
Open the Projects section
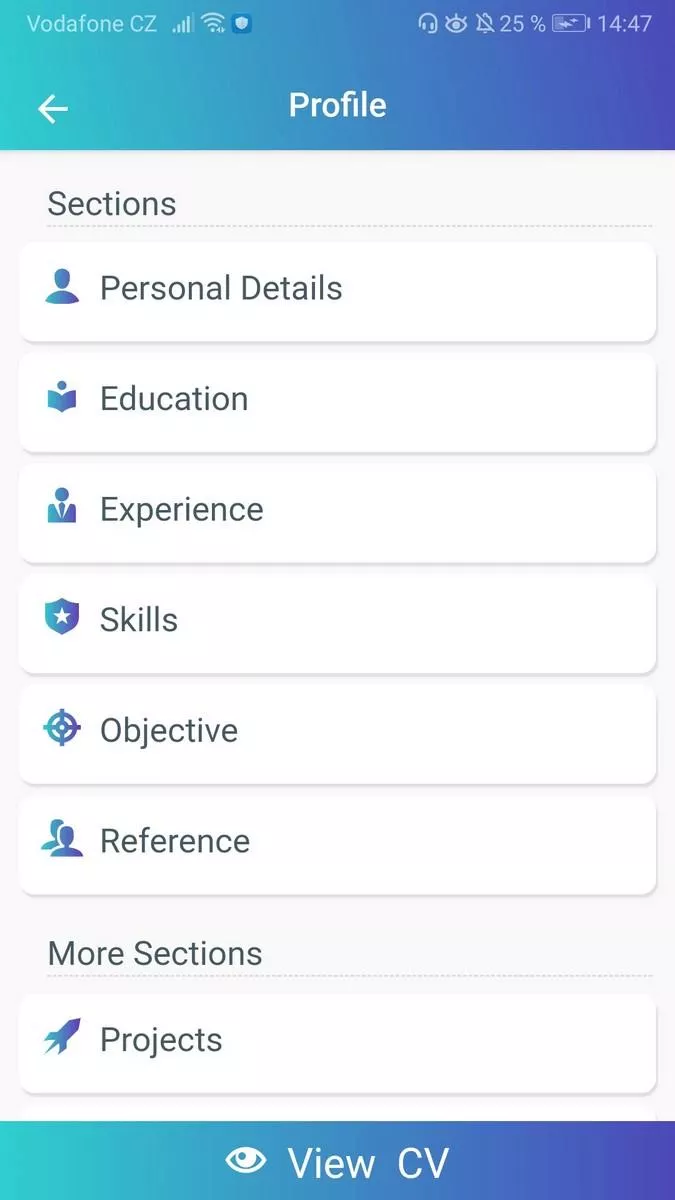point(337,1042)
